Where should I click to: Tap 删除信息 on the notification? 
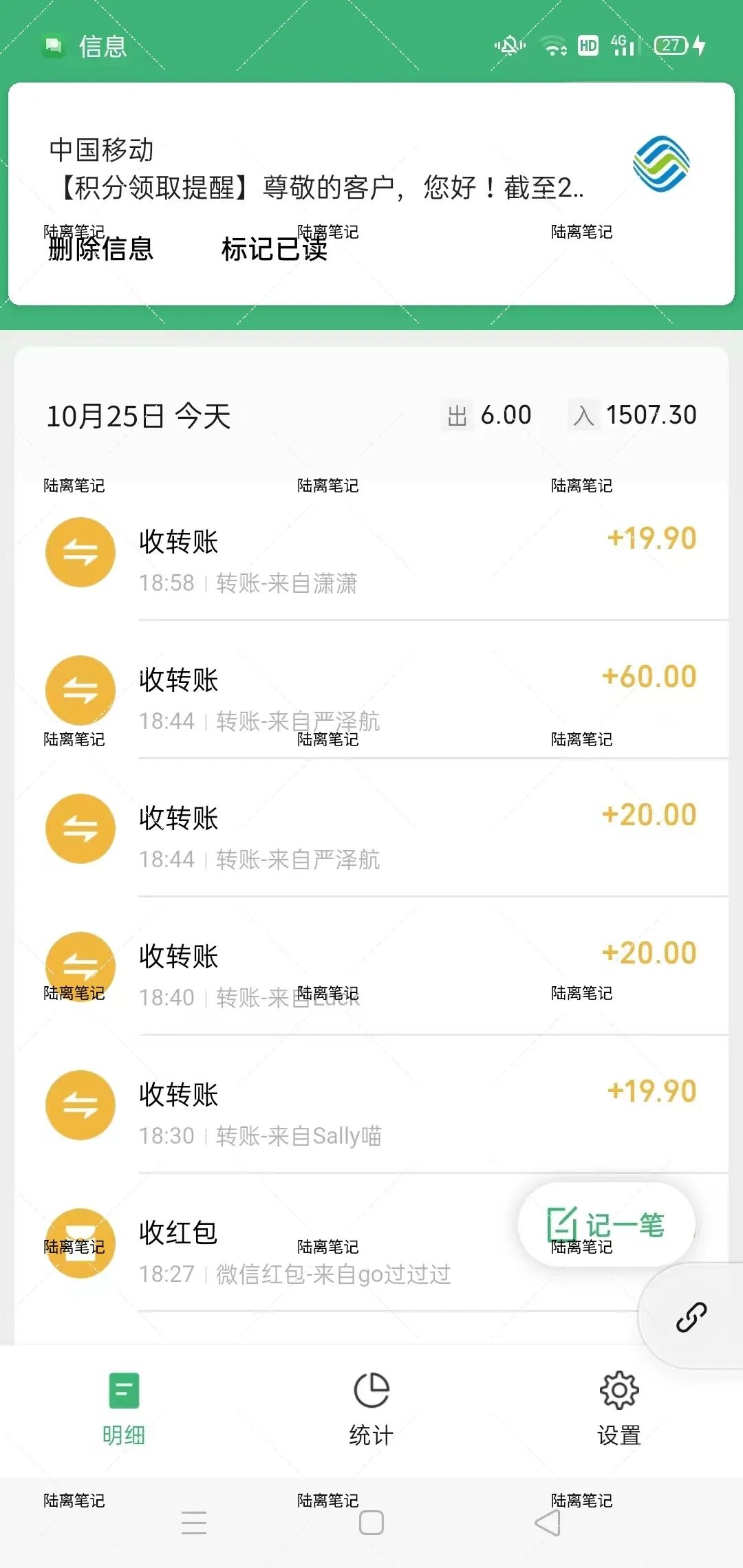coord(101,248)
